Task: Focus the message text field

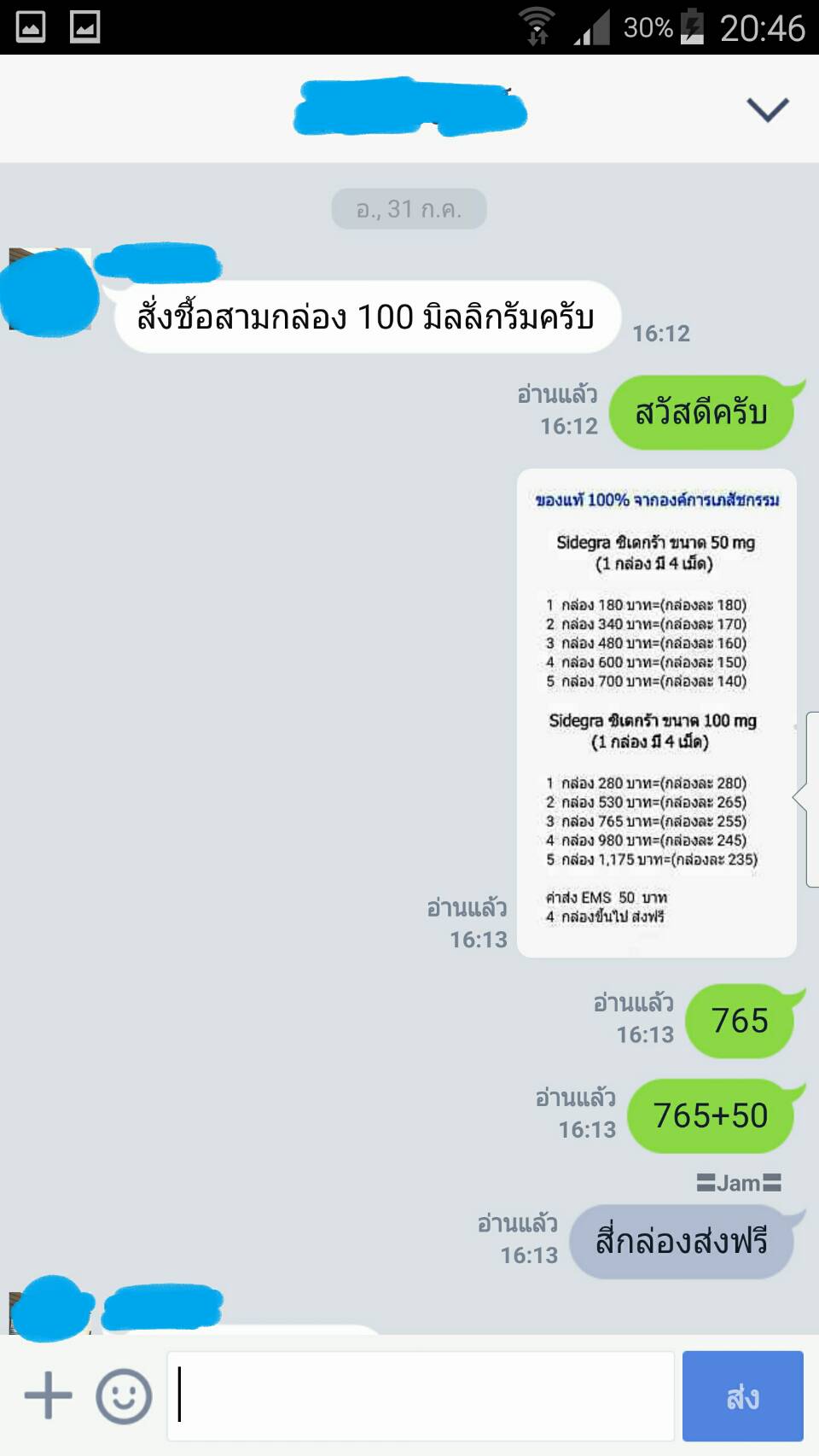Action: [421, 1396]
